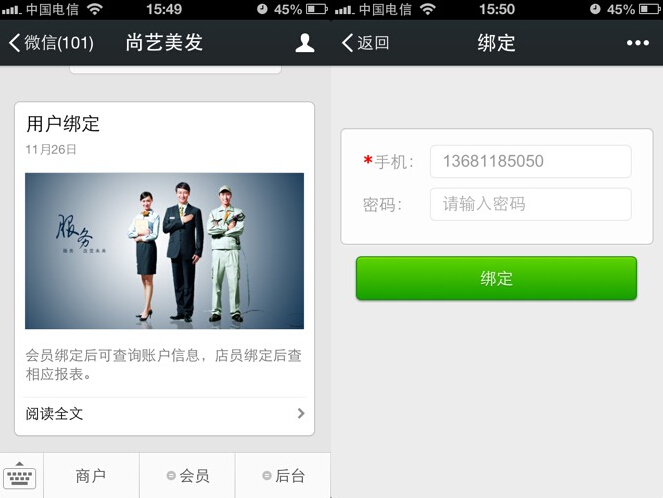Open the three-dot overflow menu

tap(637, 43)
